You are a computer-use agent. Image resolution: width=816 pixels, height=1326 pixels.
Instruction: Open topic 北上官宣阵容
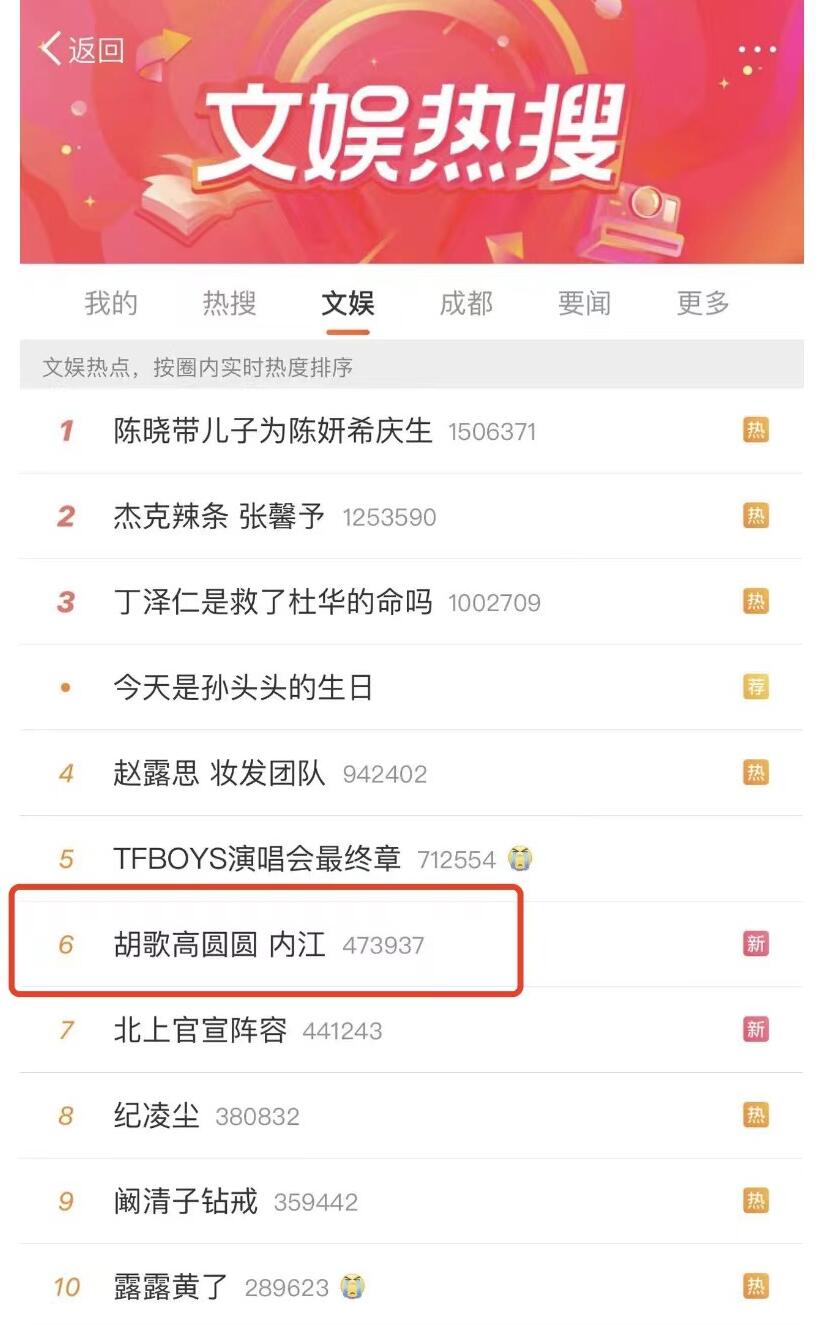pos(200,1030)
